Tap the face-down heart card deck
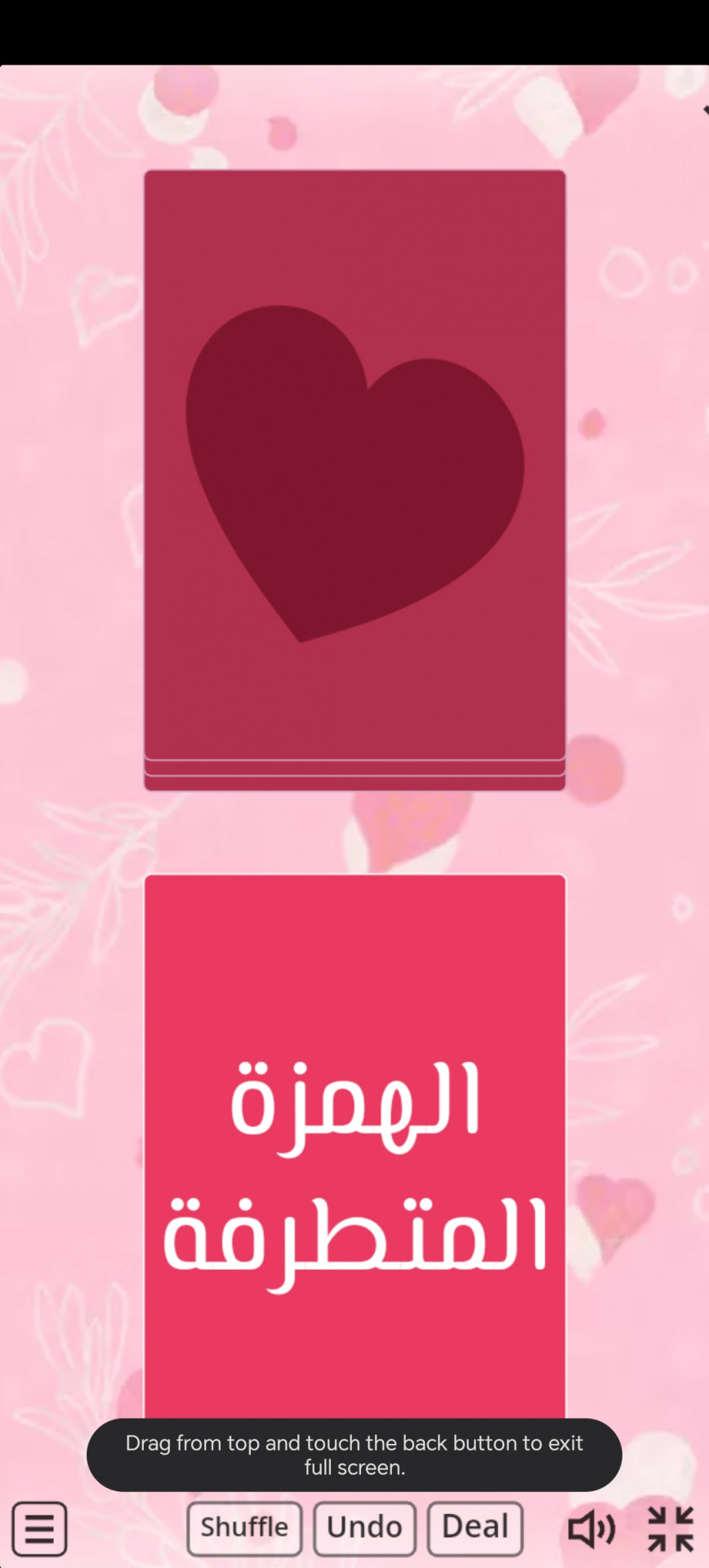 (x=354, y=474)
